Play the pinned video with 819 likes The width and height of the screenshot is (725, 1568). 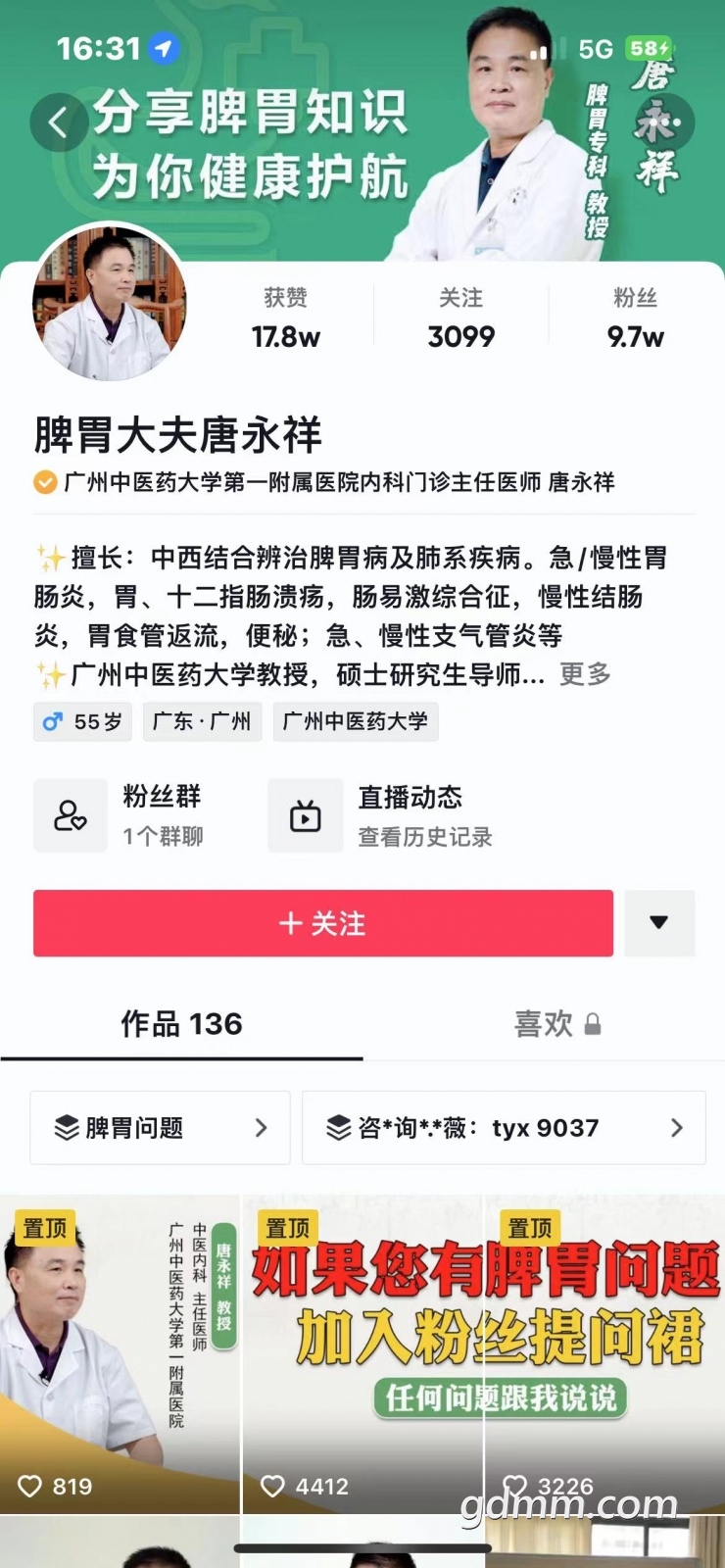pyautogui.click(x=120, y=1352)
